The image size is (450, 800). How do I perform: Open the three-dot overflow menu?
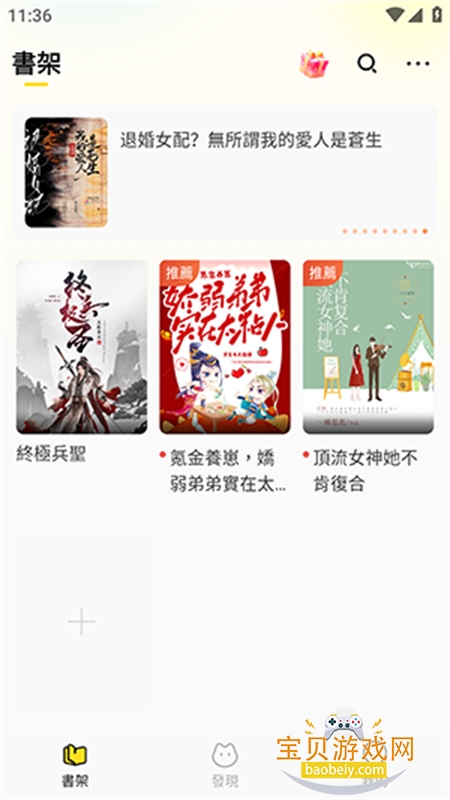click(418, 64)
